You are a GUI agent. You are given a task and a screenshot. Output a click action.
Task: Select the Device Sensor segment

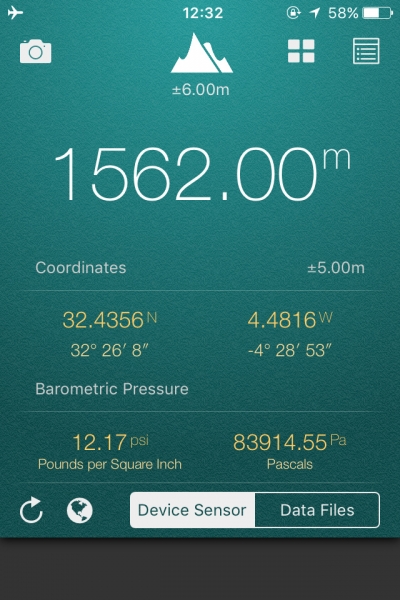coord(192,510)
